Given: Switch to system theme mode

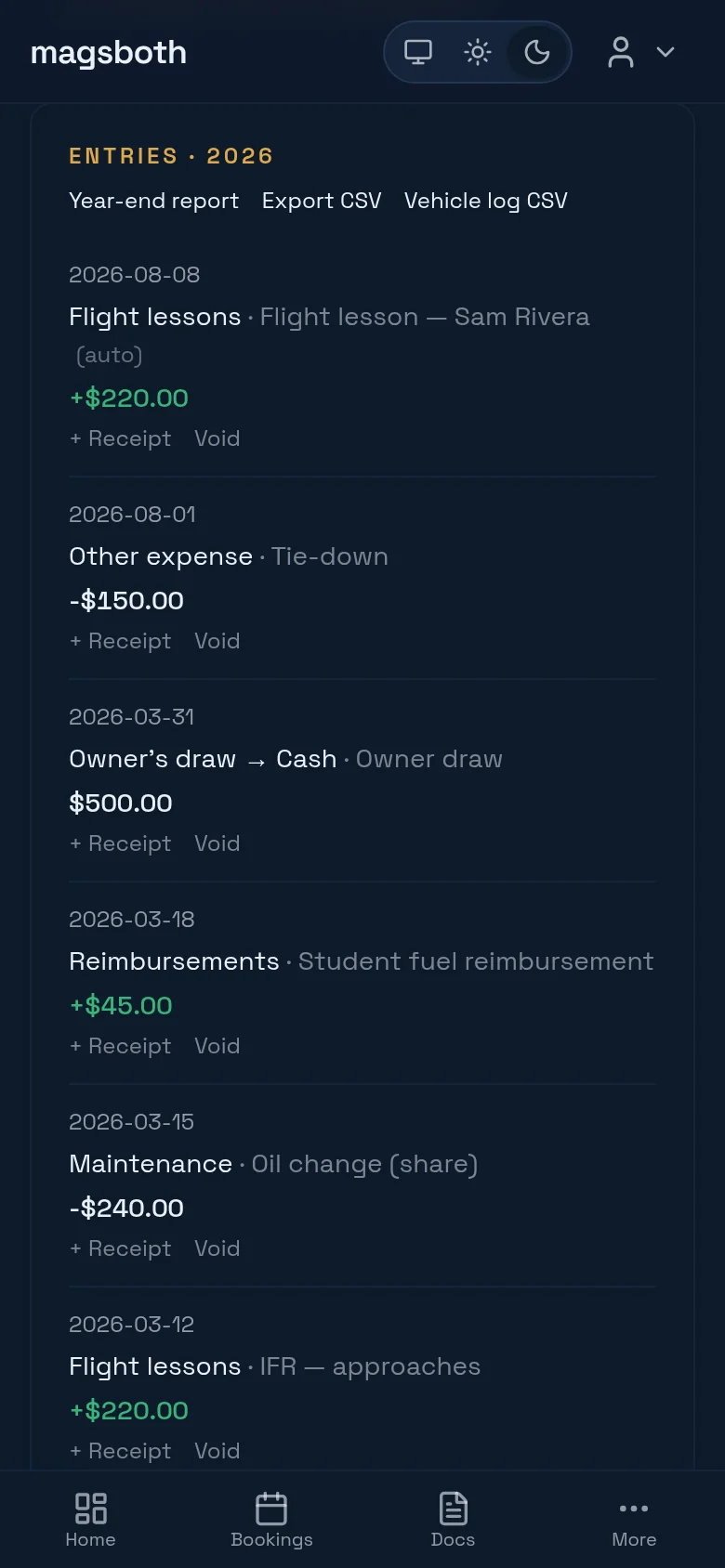Looking at the screenshot, I should pyautogui.click(x=418, y=52).
